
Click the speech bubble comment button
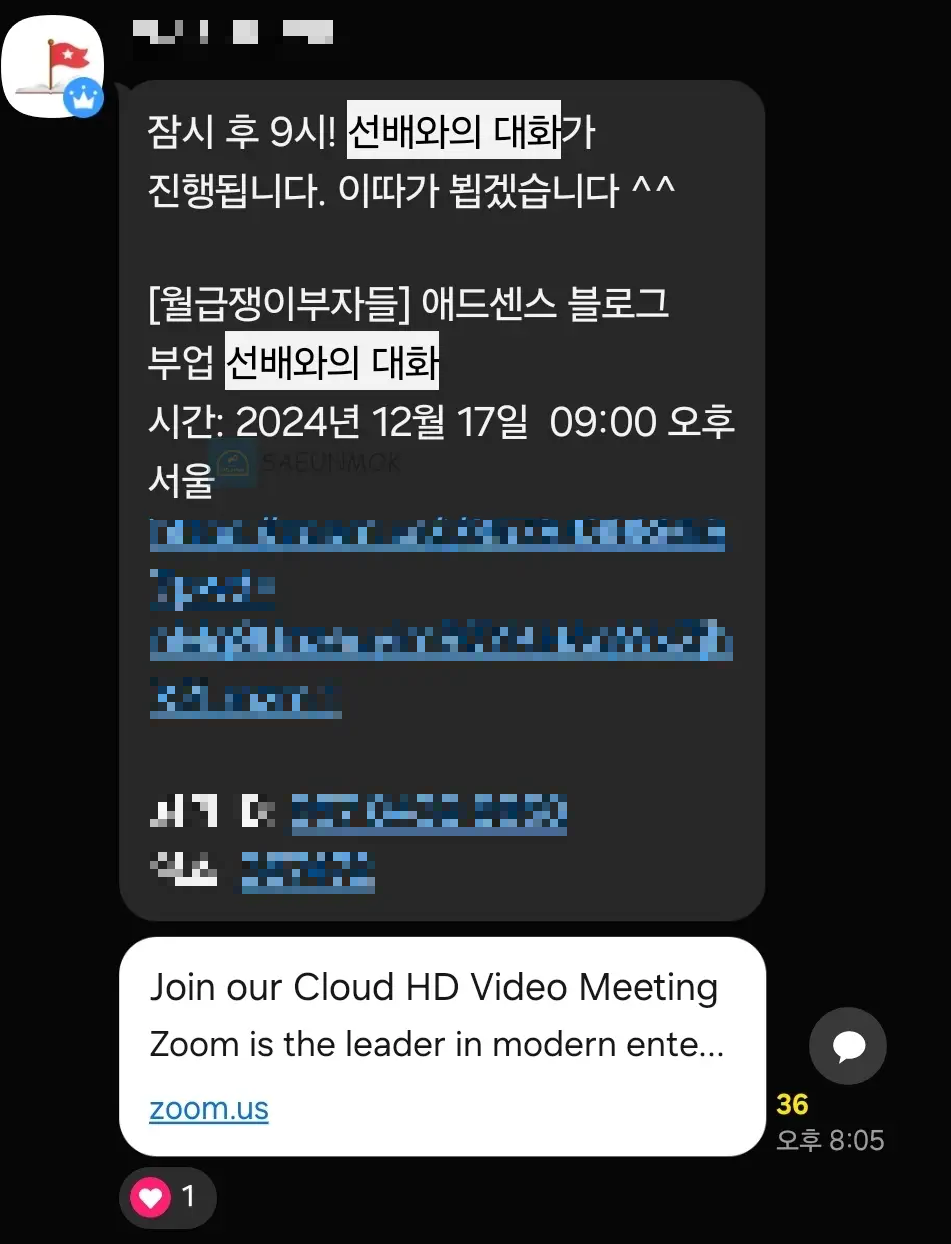tap(848, 1045)
